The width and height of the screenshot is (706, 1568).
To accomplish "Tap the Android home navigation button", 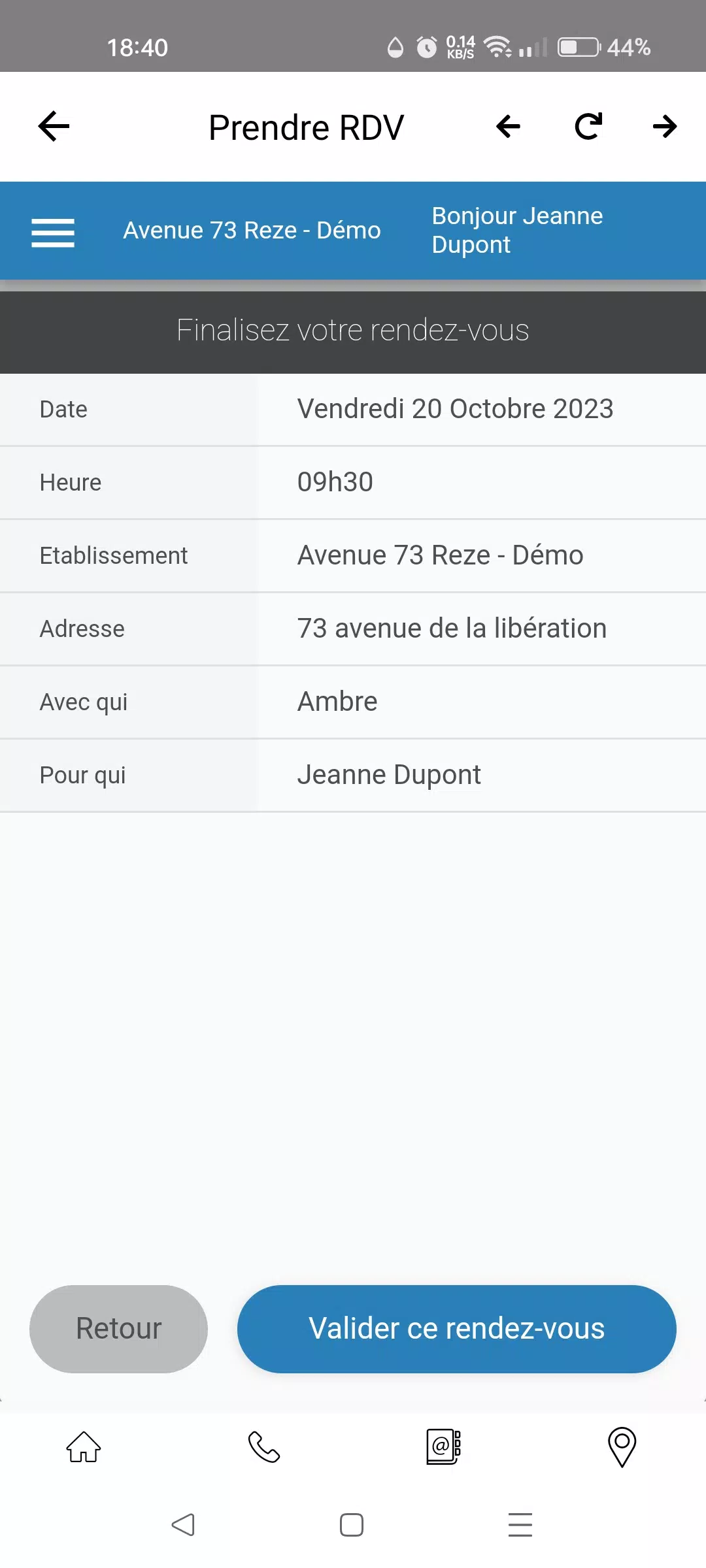I will point(352,1526).
